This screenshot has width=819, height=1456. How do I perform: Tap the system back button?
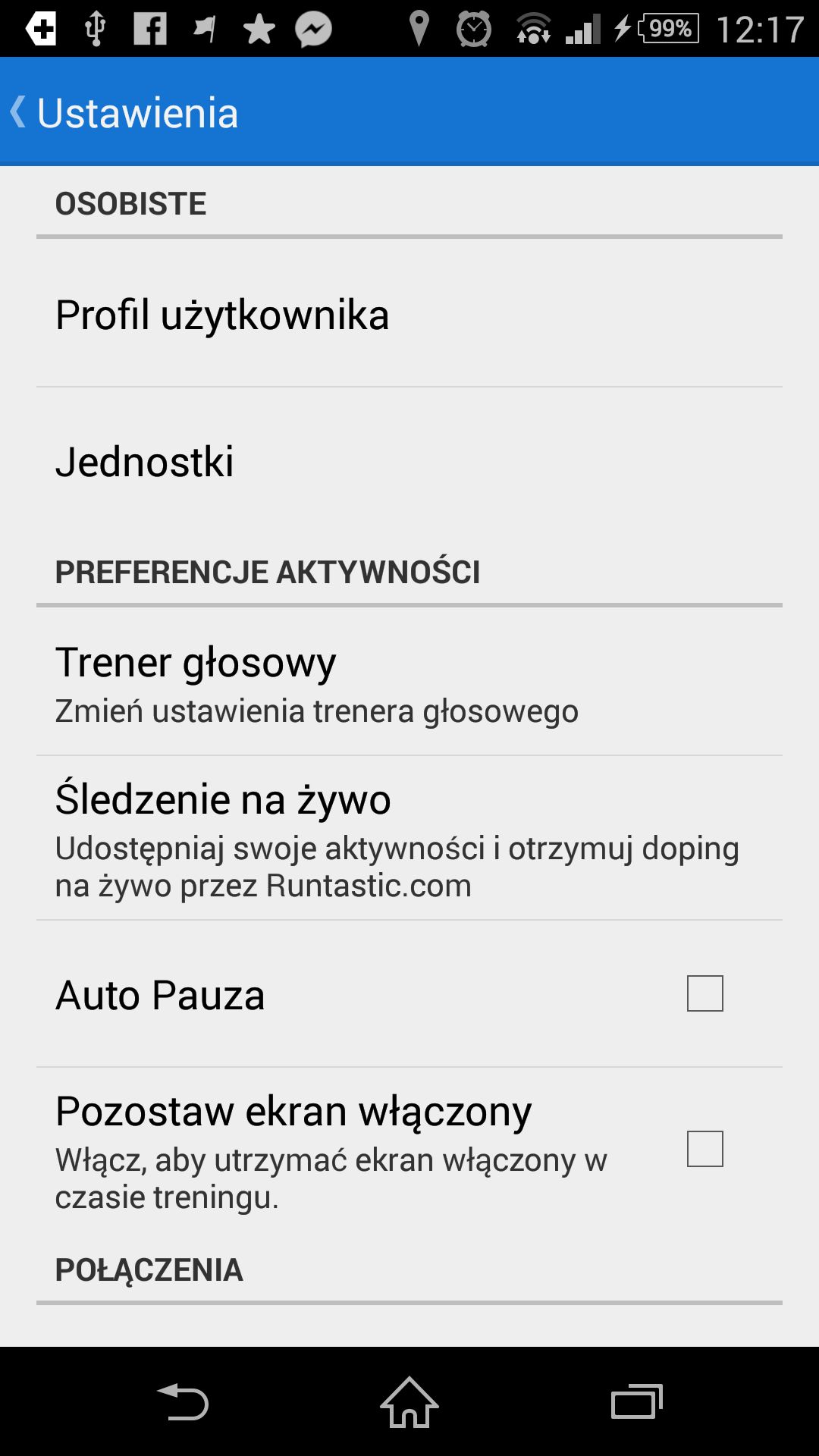pos(182,1401)
